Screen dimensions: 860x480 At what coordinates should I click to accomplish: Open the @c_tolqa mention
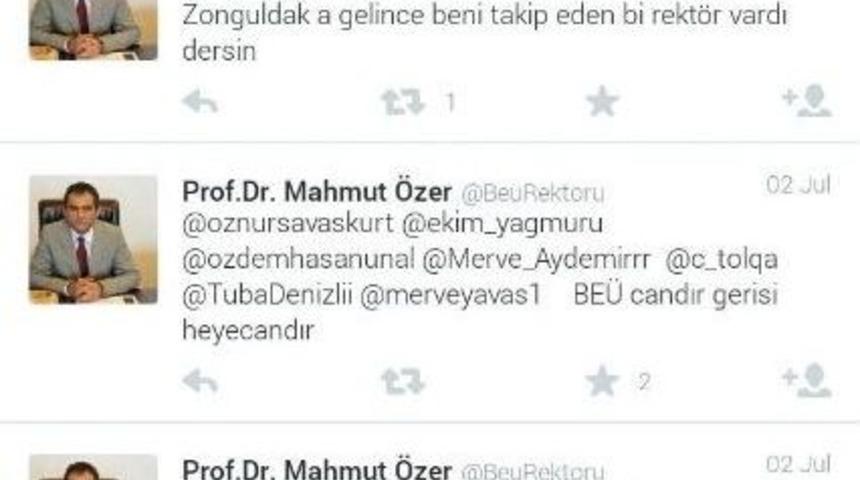click(x=721, y=260)
